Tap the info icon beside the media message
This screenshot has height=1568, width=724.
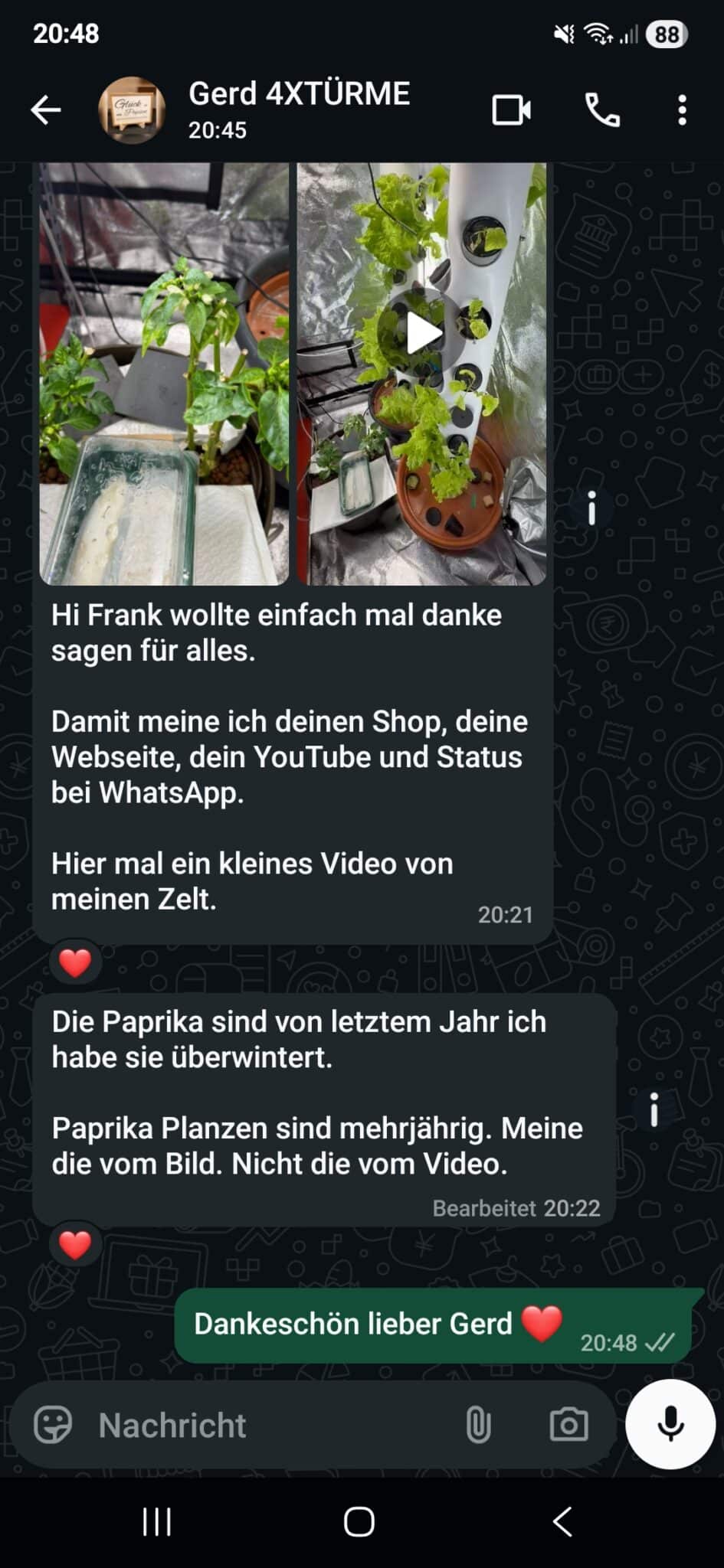click(591, 508)
